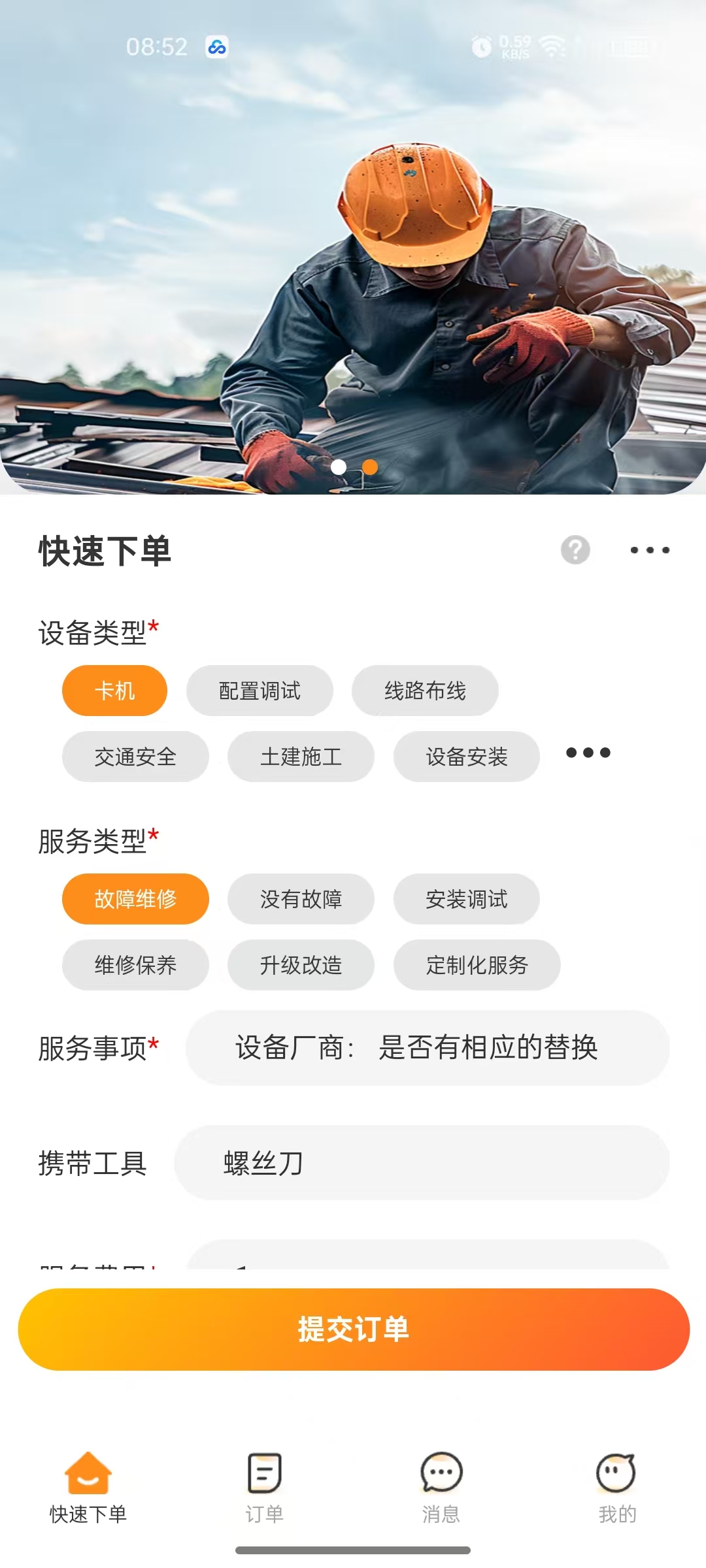
Task: Submit the order with 提交订单
Action: (x=353, y=1329)
